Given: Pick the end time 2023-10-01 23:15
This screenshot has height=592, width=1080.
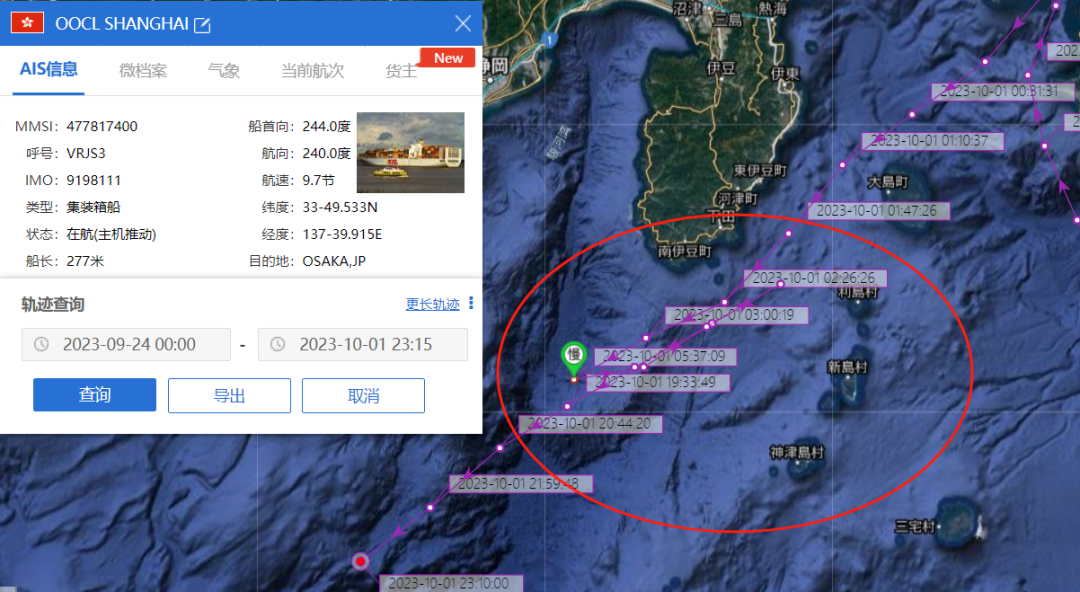Looking at the screenshot, I should pos(364,344).
